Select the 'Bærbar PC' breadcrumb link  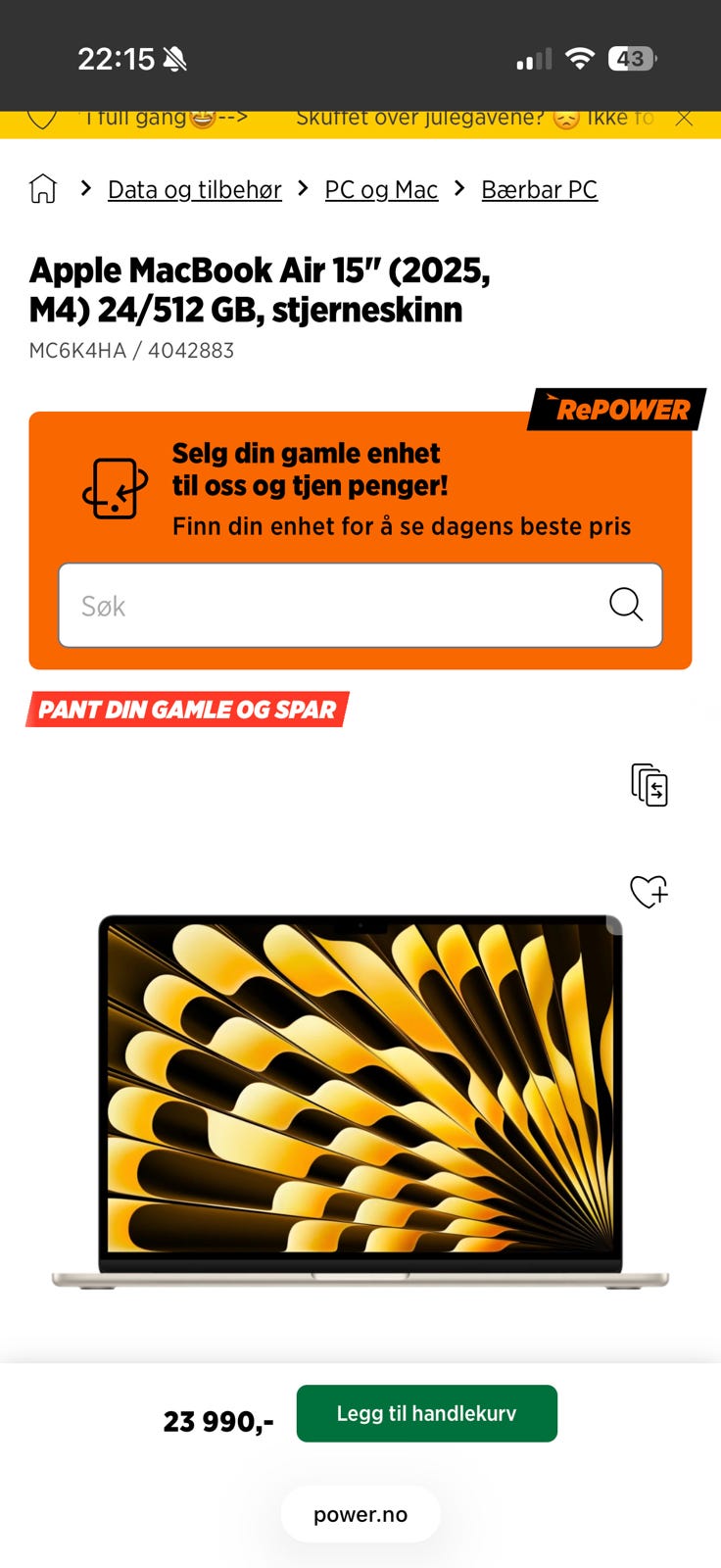539,189
